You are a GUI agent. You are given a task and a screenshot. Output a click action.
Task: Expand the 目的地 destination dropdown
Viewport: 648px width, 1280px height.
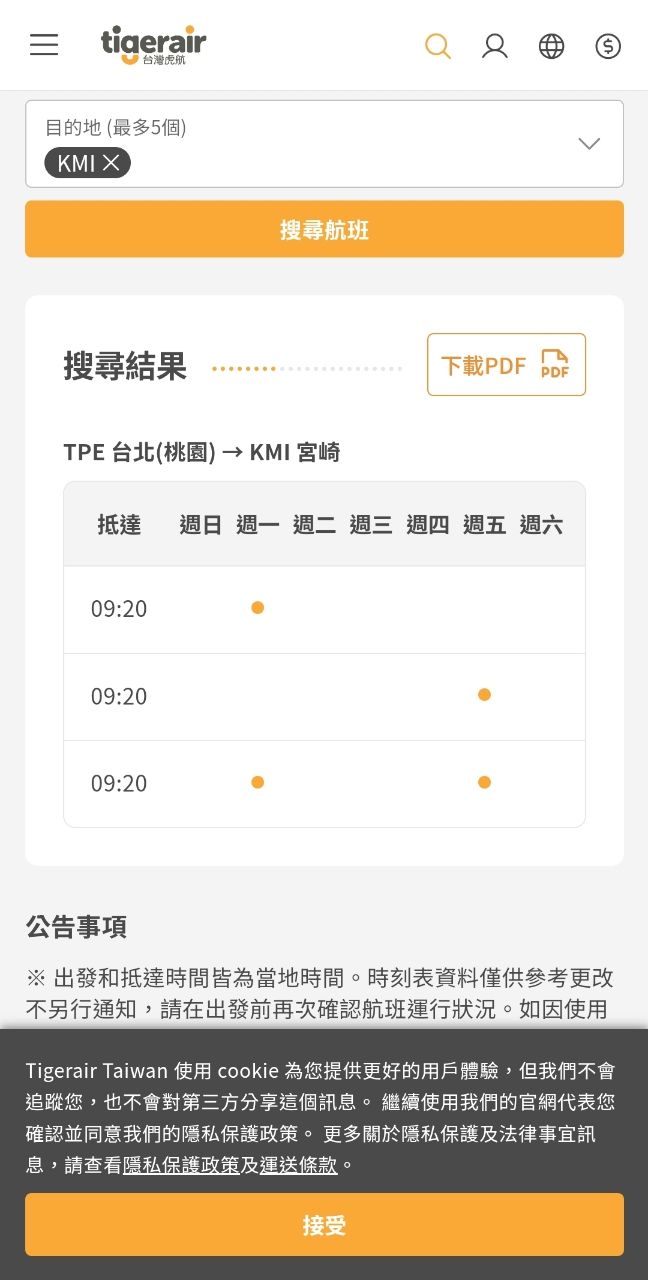pos(589,144)
